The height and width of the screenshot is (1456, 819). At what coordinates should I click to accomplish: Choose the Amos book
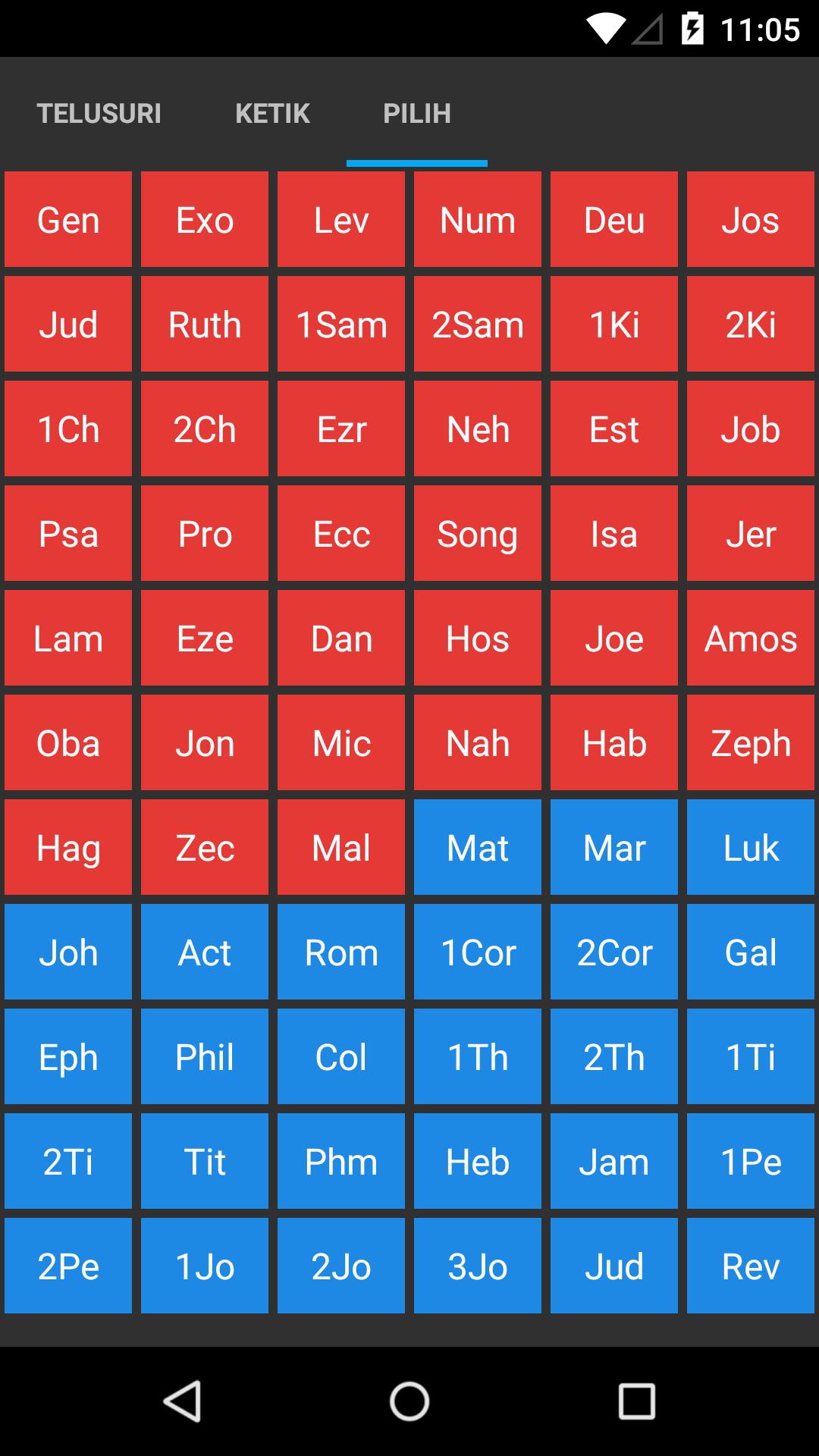751,639
